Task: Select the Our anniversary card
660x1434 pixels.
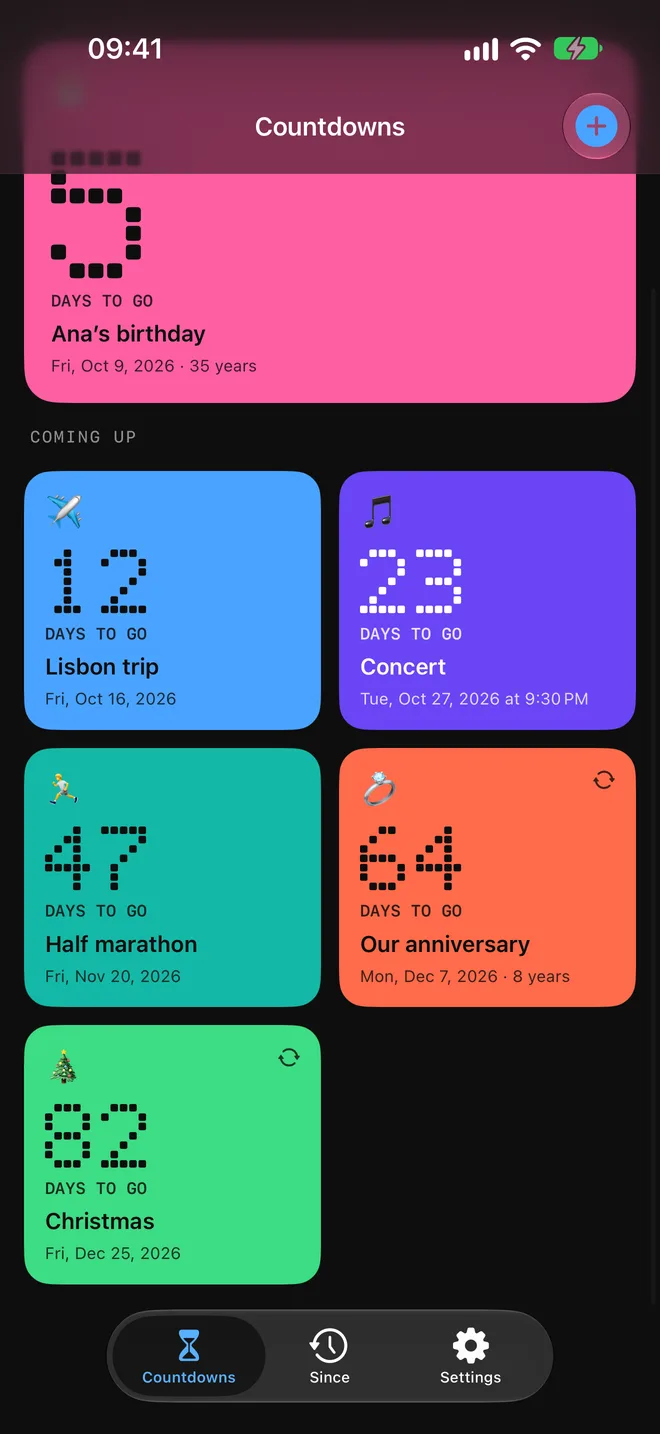Action: point(487,878)
